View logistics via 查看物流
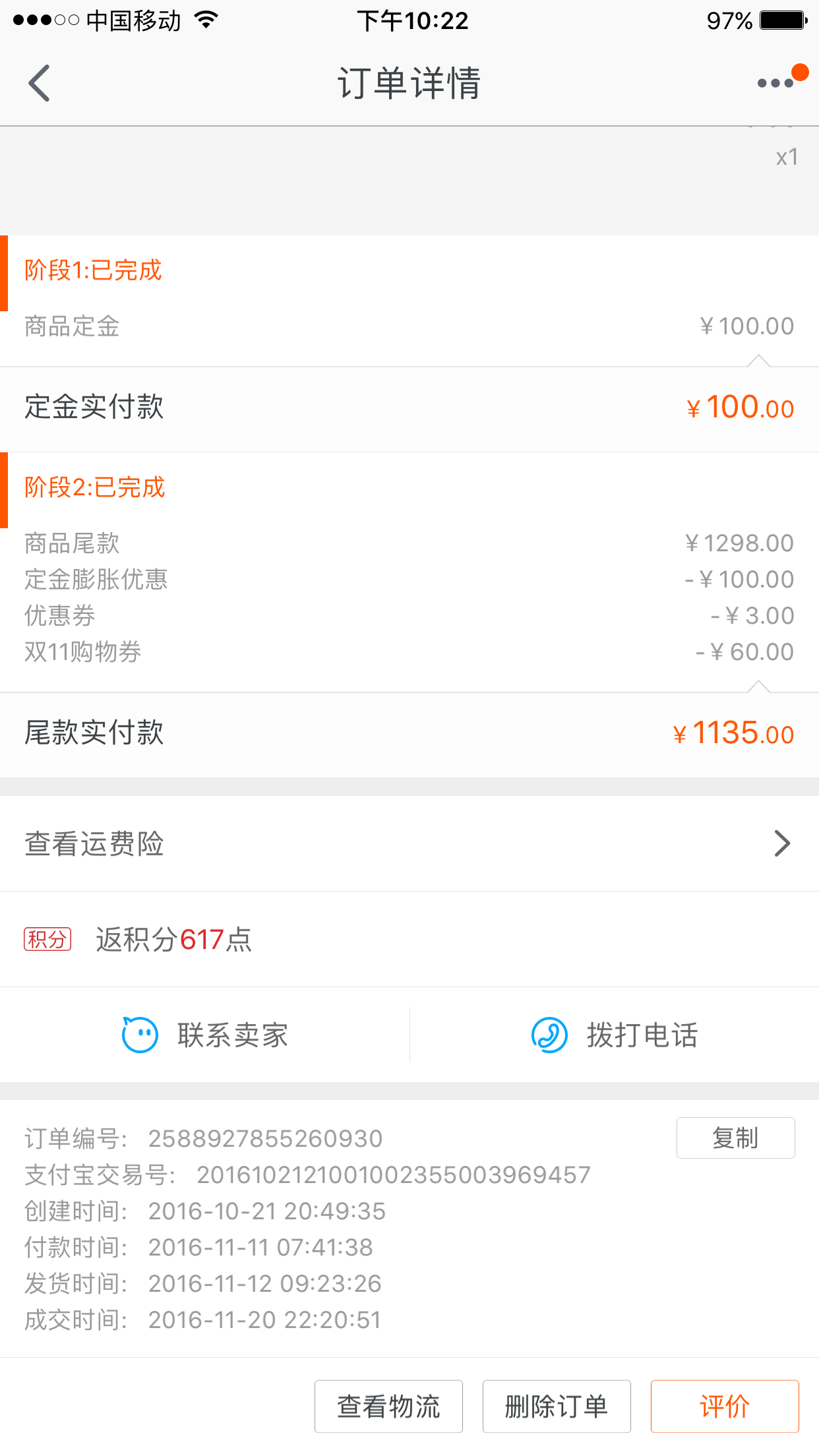This screenshot has width=819, height=1456. tap(388, 1407)
